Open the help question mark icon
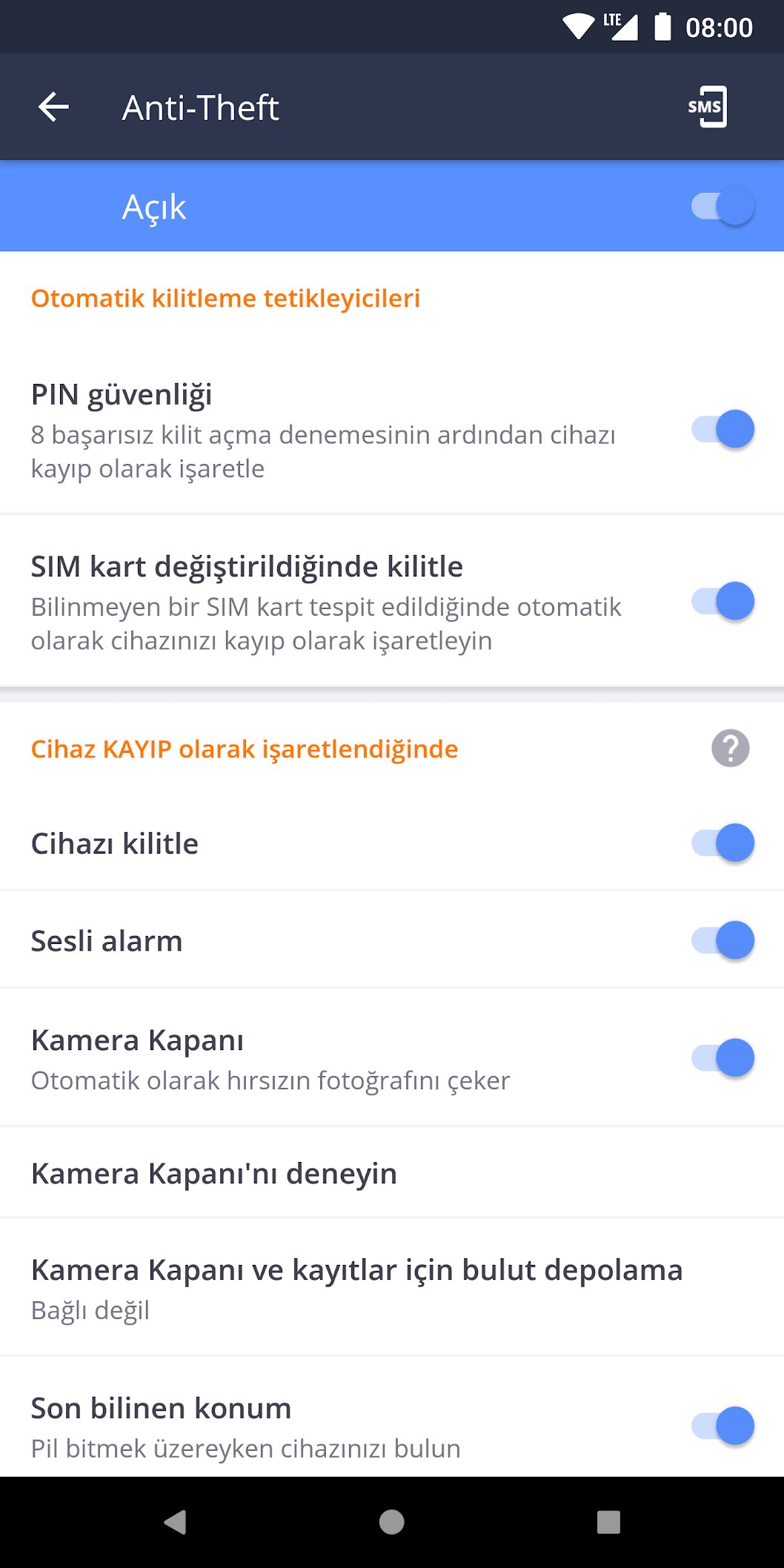This screenshot has width=784, height=1568. pyautogui.click(x=731, y=748)
